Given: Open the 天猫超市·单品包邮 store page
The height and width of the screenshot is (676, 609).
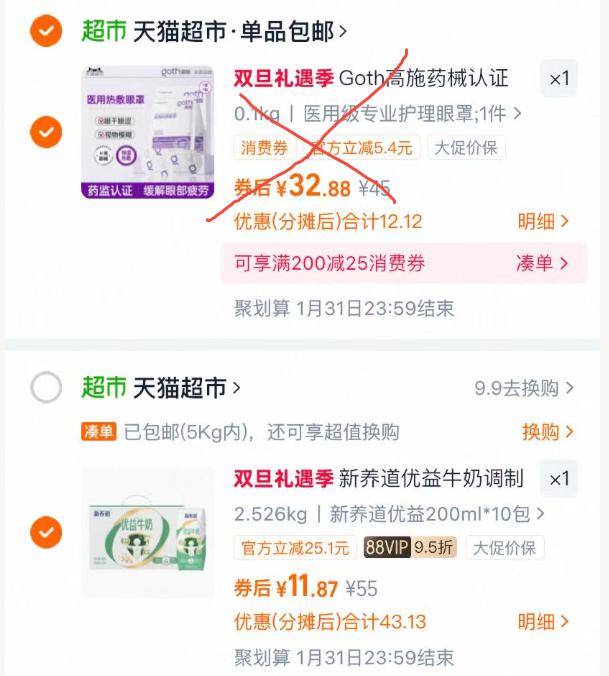Looking at the screenshot, I should [214, 31].
